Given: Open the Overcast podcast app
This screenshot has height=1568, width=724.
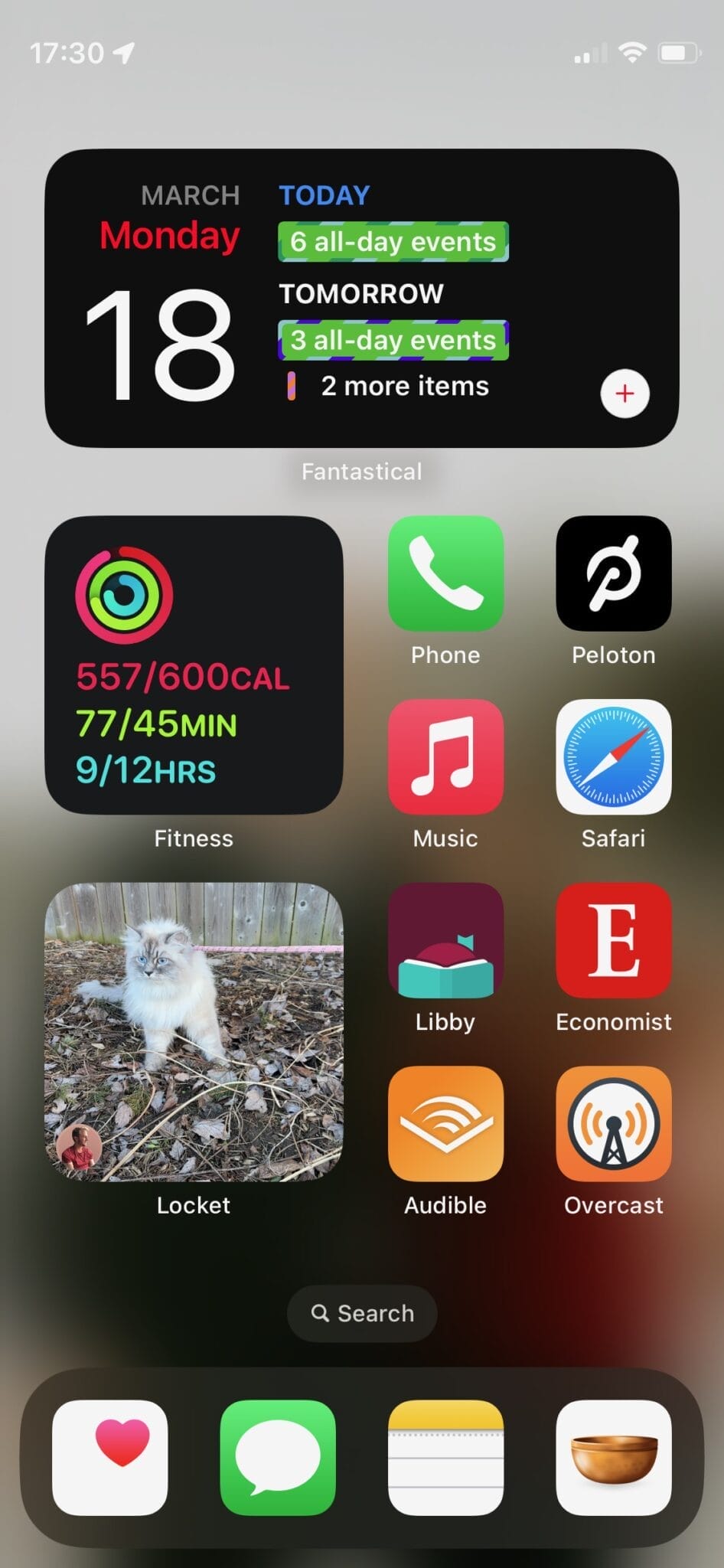Looking at the screenshot, I should 613,1123.
